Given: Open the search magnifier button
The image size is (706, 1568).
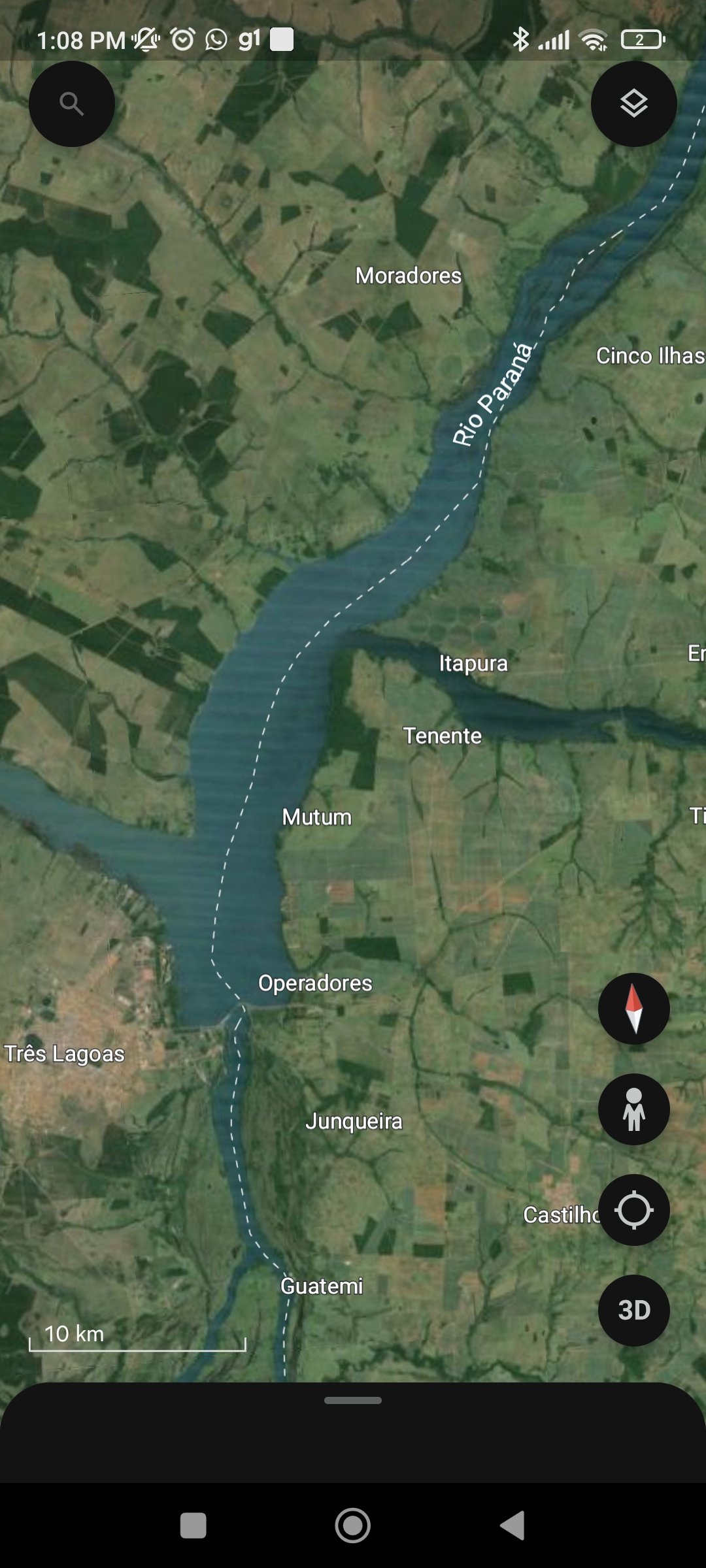Looking at the screenshot, I should 72,104.
